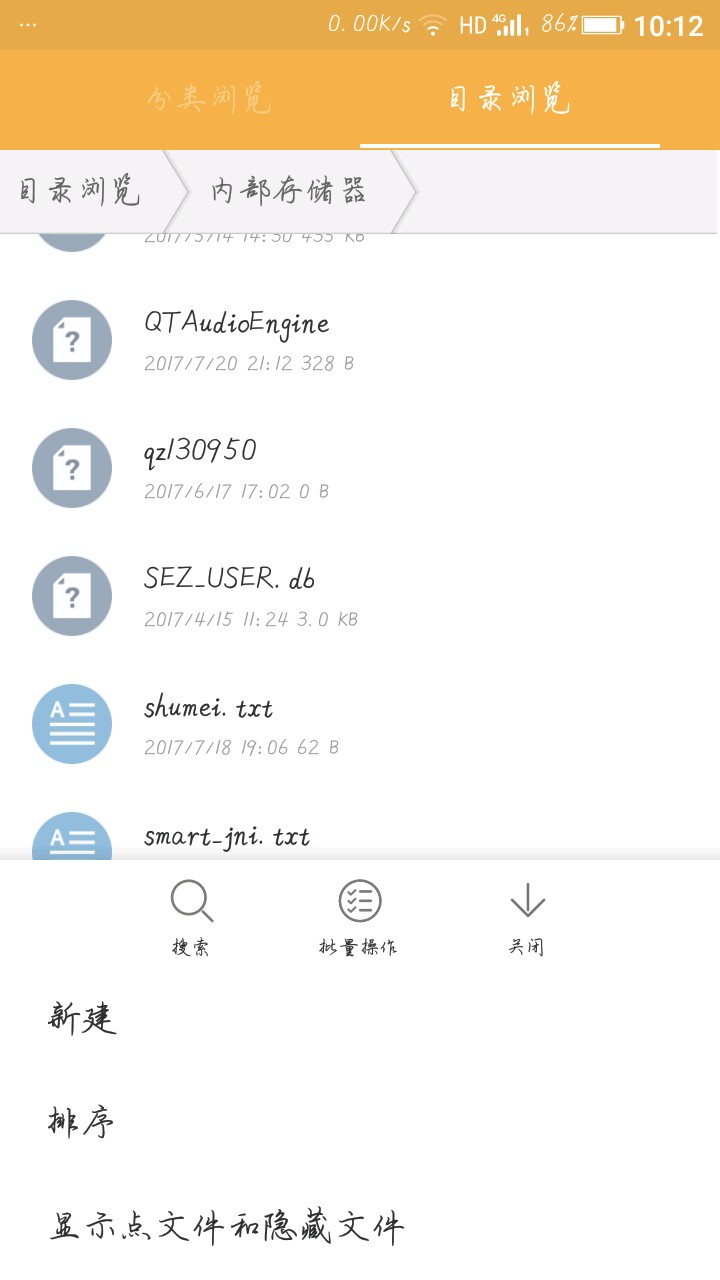720x1280 pixels.
Task: Start 批量操作 batch mode
Action: tap(359, 902)
